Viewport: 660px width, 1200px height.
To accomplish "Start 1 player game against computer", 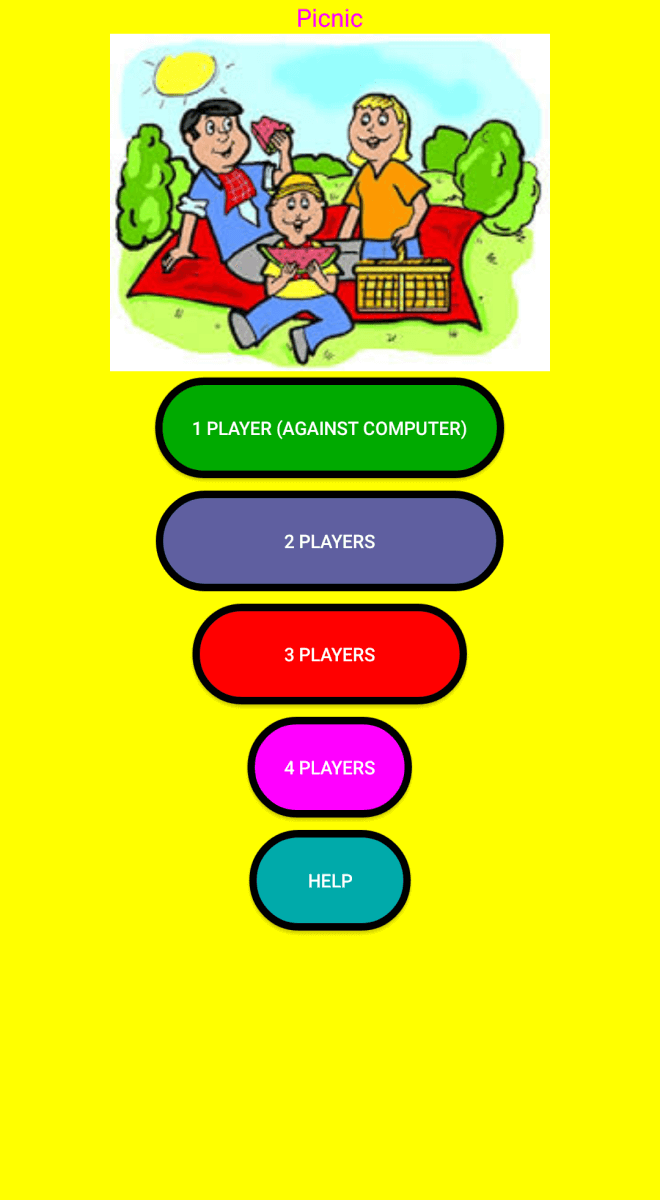I will (329, 428).
